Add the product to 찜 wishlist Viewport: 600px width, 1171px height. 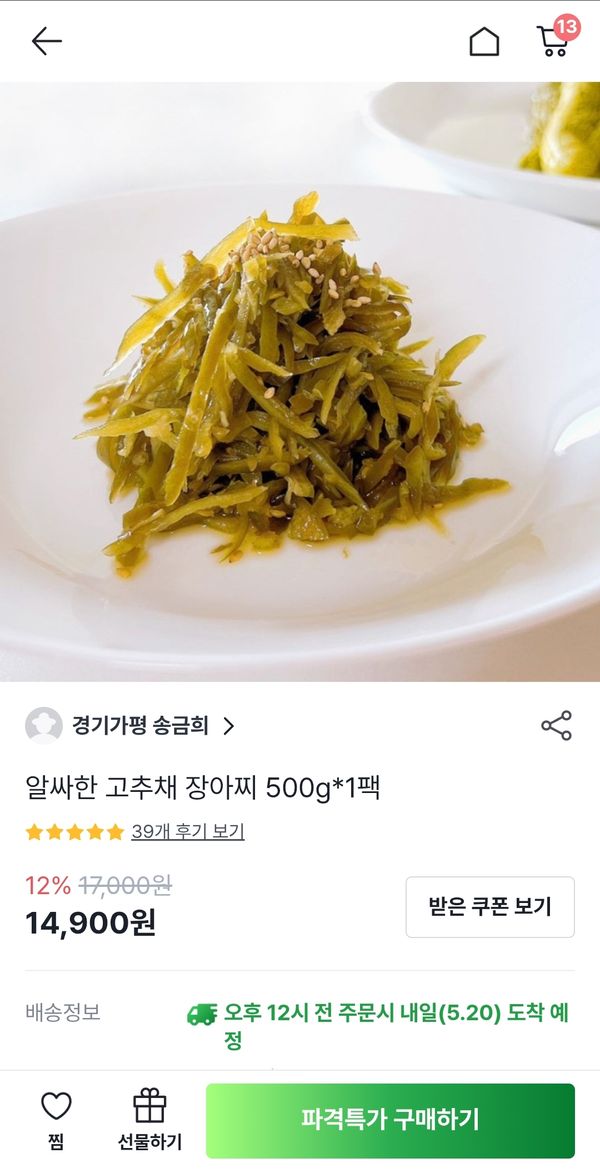point(56,1120)
